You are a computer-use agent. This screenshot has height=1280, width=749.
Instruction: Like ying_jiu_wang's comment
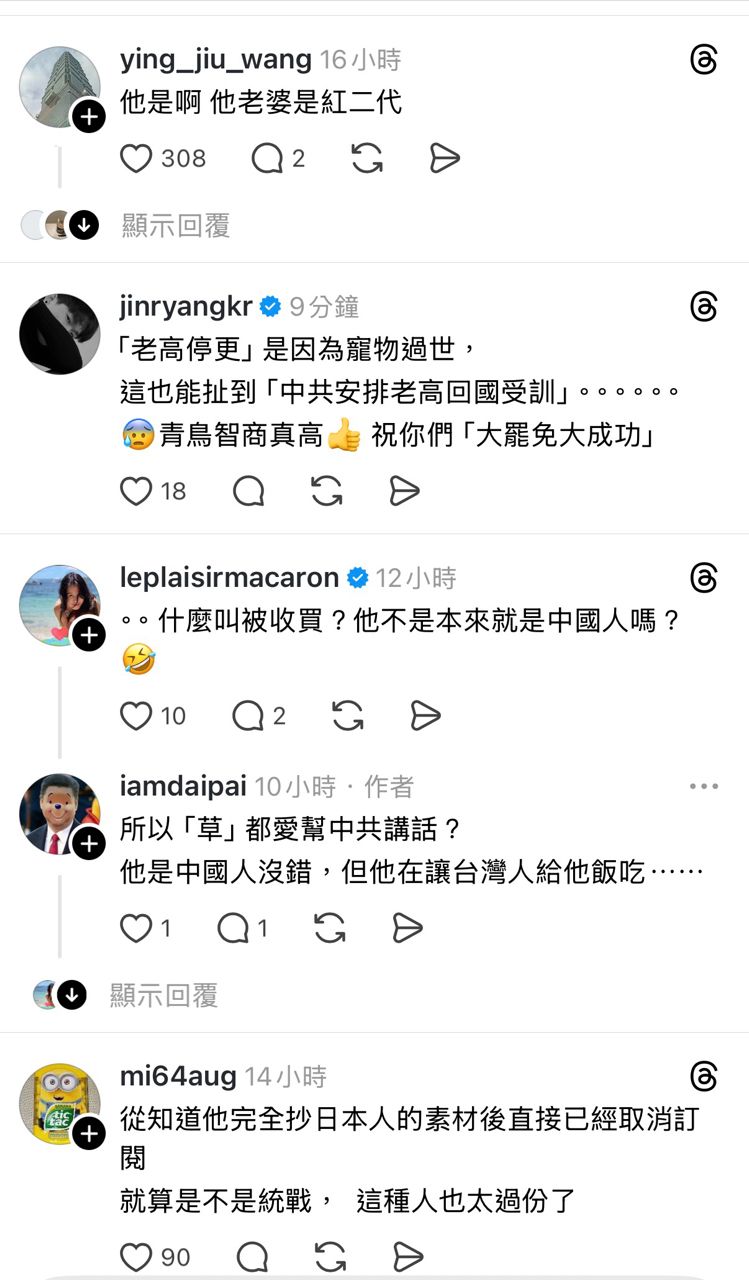click(136, 158)
